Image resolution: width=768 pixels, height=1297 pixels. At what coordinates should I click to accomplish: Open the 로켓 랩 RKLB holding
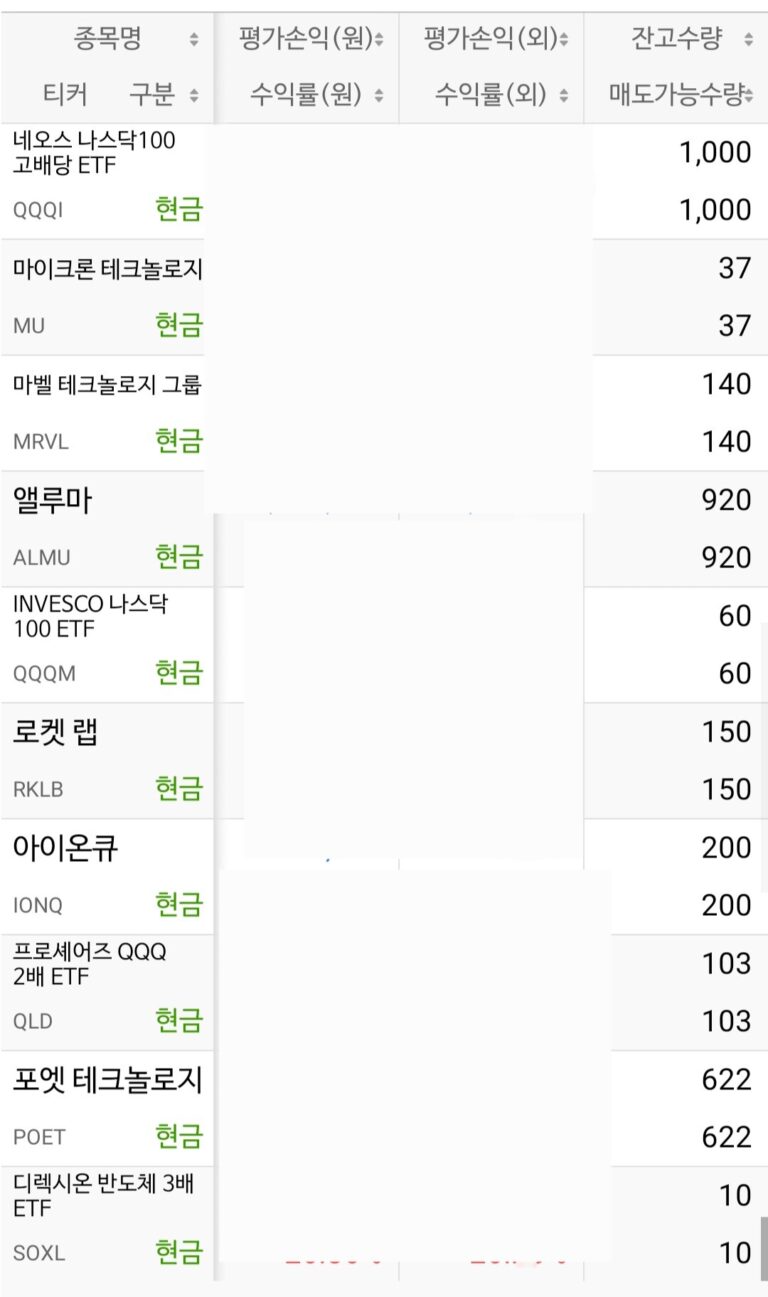coord(384,761)
